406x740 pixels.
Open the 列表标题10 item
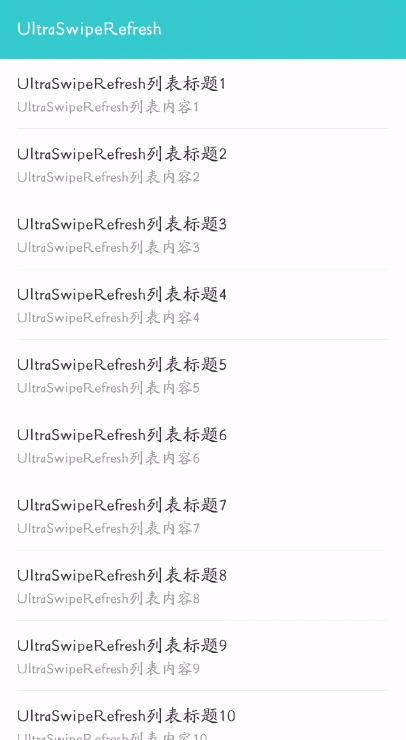(x=203, y=716)
